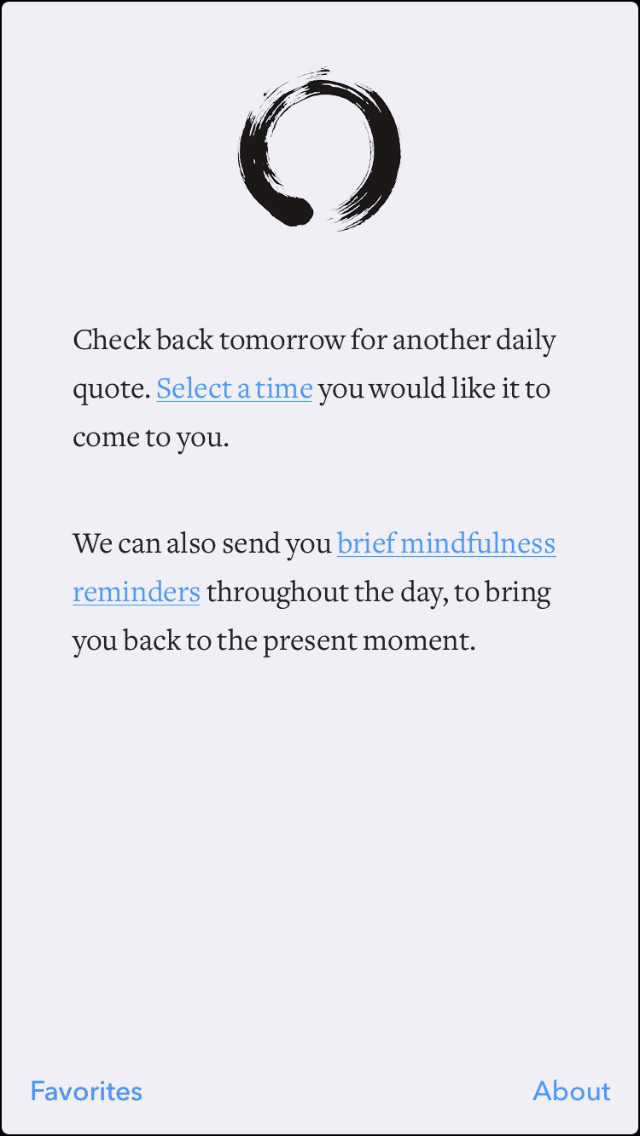Image resolution: width=640 pixels, height=1136 pixels.
Task: Open the brief mindfulness reminders link
Action: [x=446, y=543]
